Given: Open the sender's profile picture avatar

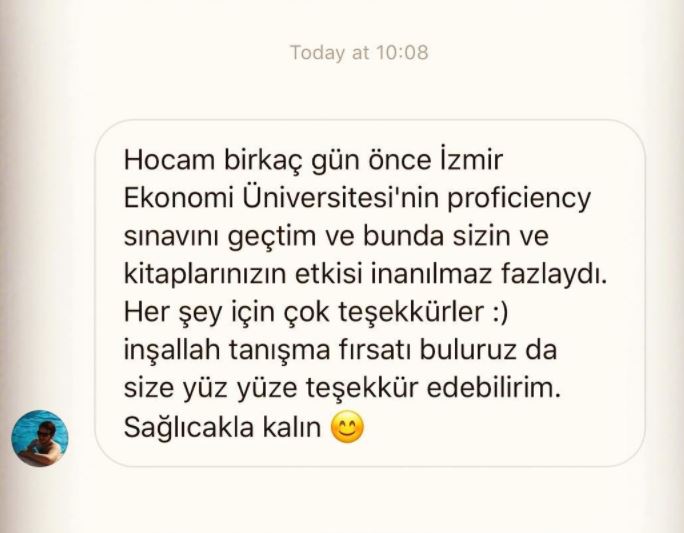Looking at the screenshot, I should coord(40,438).
